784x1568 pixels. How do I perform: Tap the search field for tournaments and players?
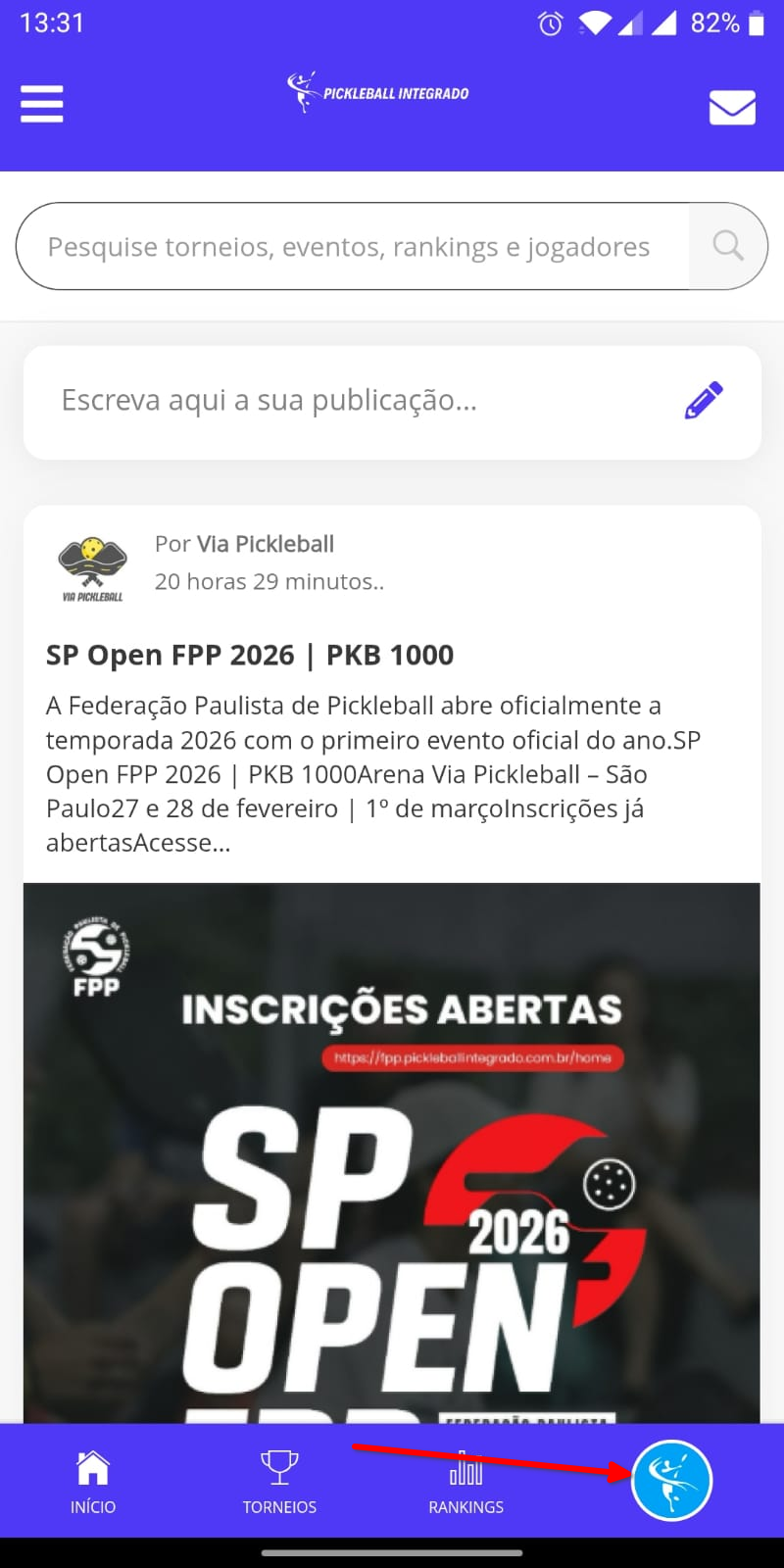349,247
